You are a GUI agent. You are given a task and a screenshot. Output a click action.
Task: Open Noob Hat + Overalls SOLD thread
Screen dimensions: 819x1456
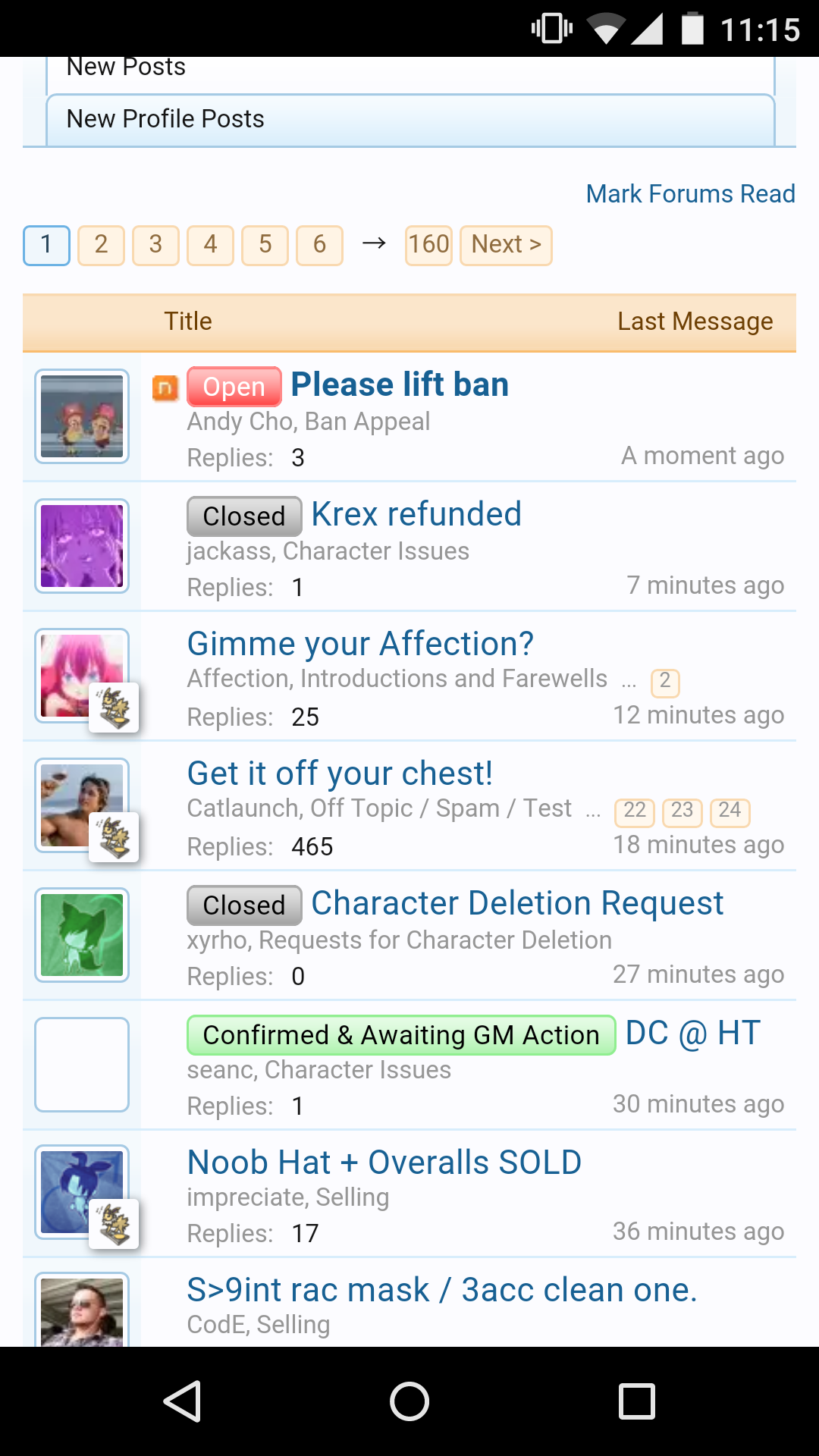pyautogui.click(x=384, y=1163)
